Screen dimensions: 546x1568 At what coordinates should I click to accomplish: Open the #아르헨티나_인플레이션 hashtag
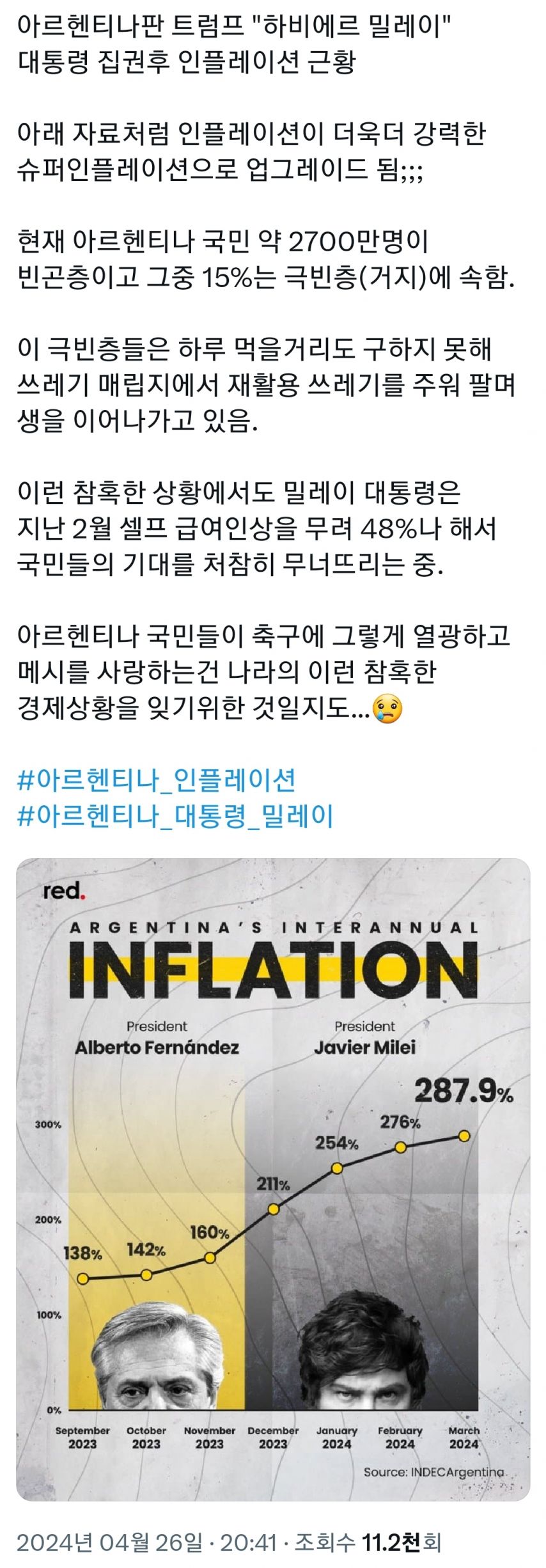[157, 780]
